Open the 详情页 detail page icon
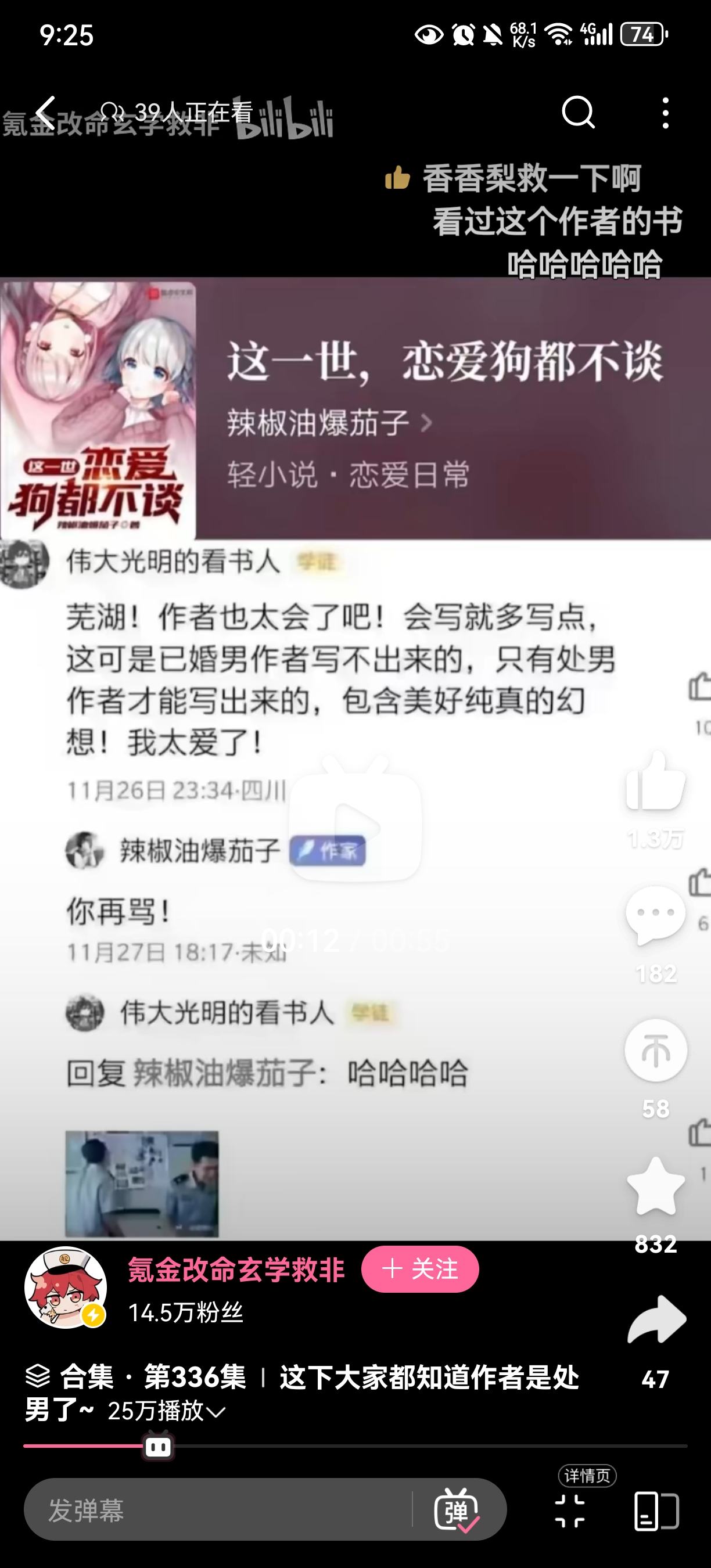 pyautogui.click(x=656, y=1510)
